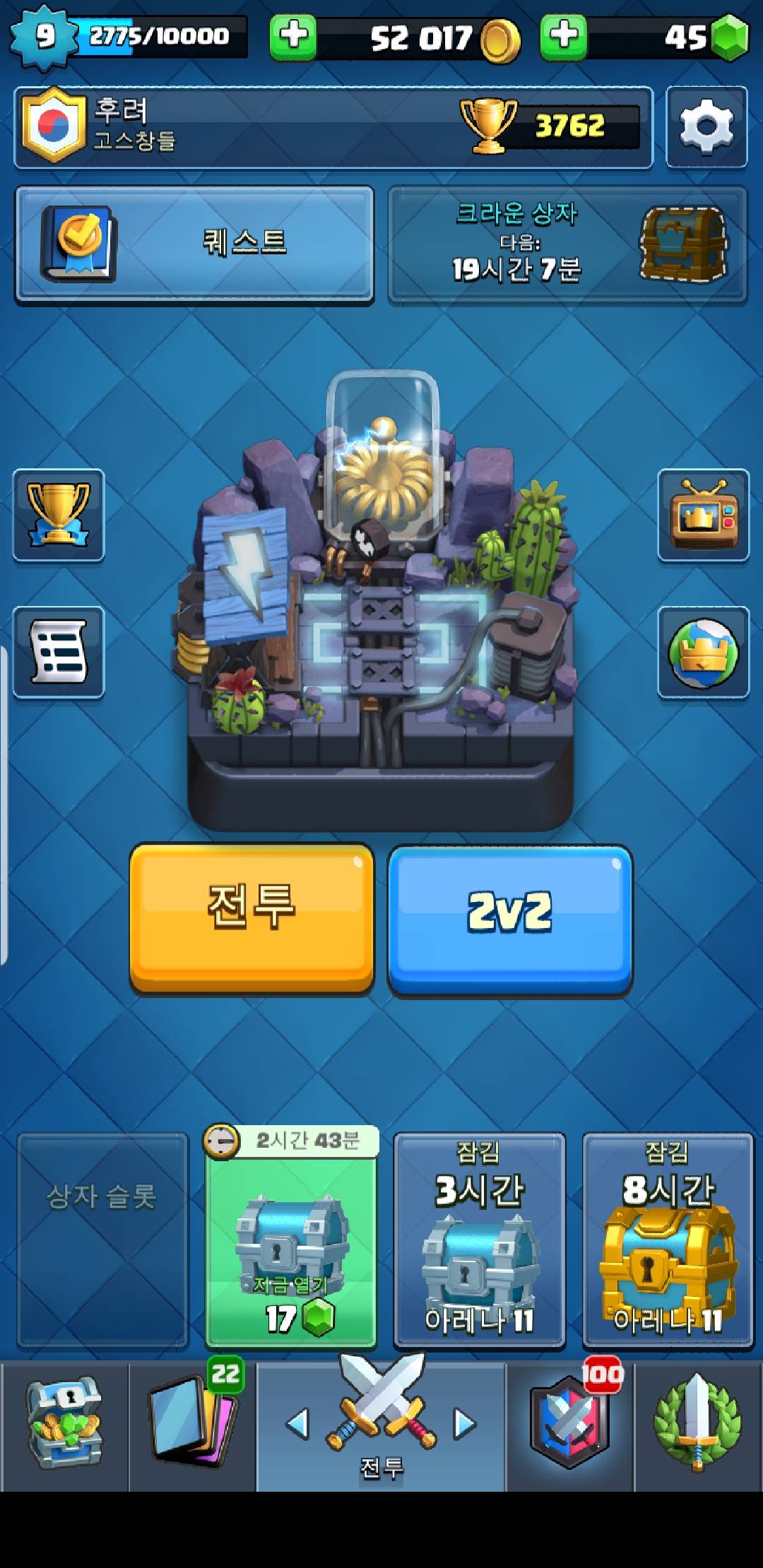This screenshot has height=1568, width=763.
Task: Open the 크라운 상자 crown chest
Action: pos(567,244)
